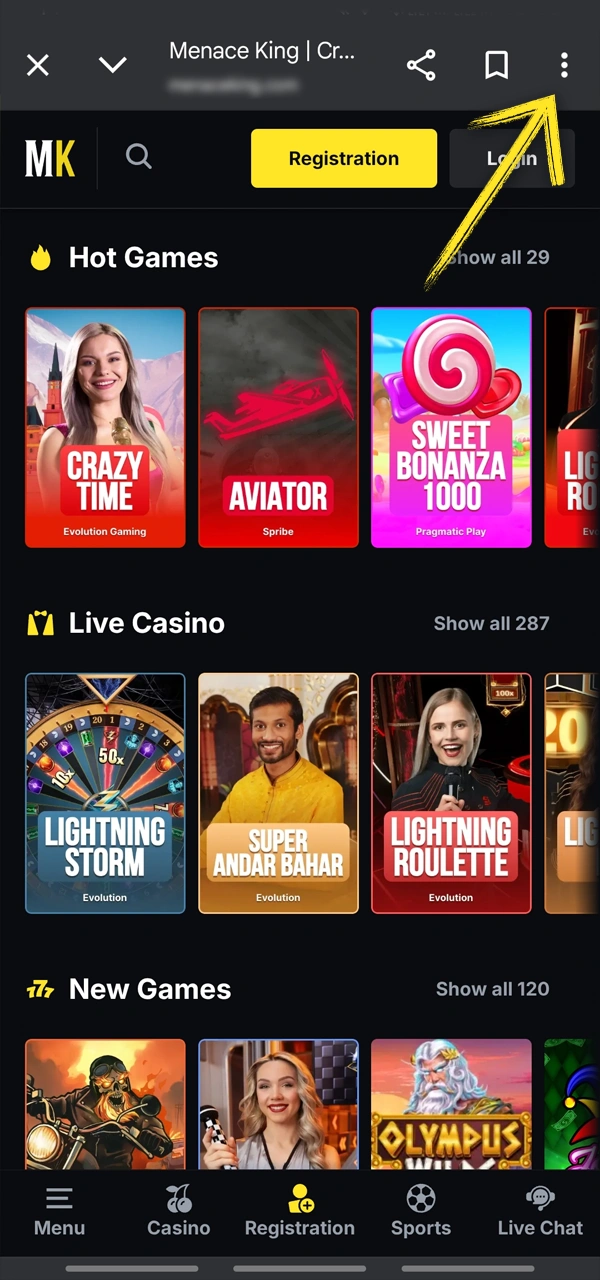
Task: Show all 287 Live Casino games
Action: tap(491, 624)
